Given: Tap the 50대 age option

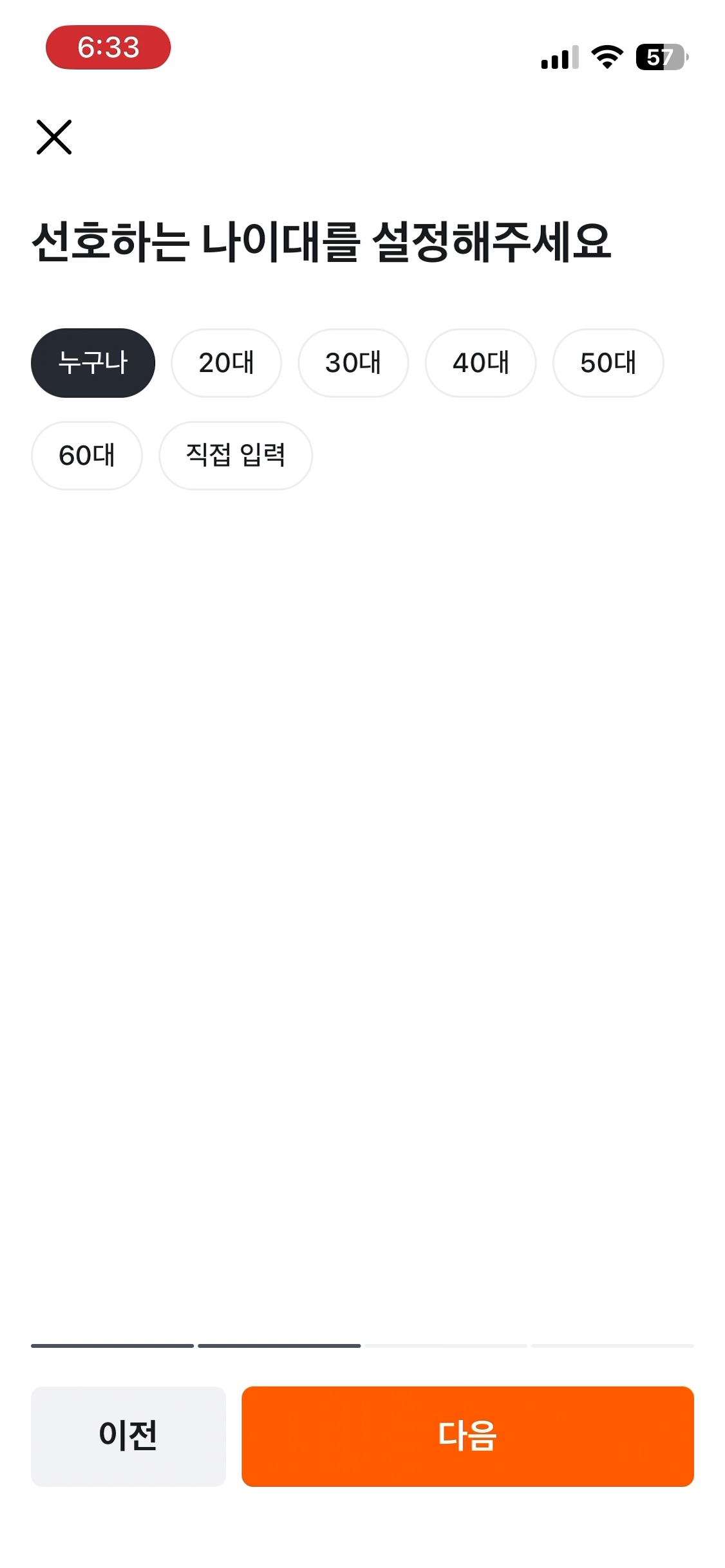Looking at the screenshot, I should point(608,363).
